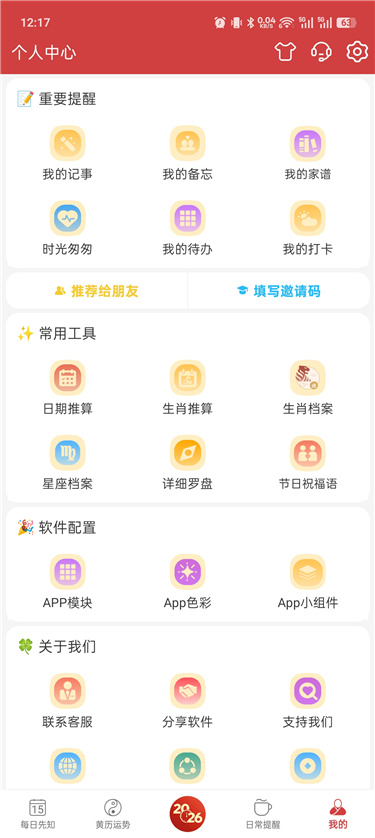Open 联系客服
Viewport: 375px width, 838px height.
pyautogui.click(x=67, y=701)
